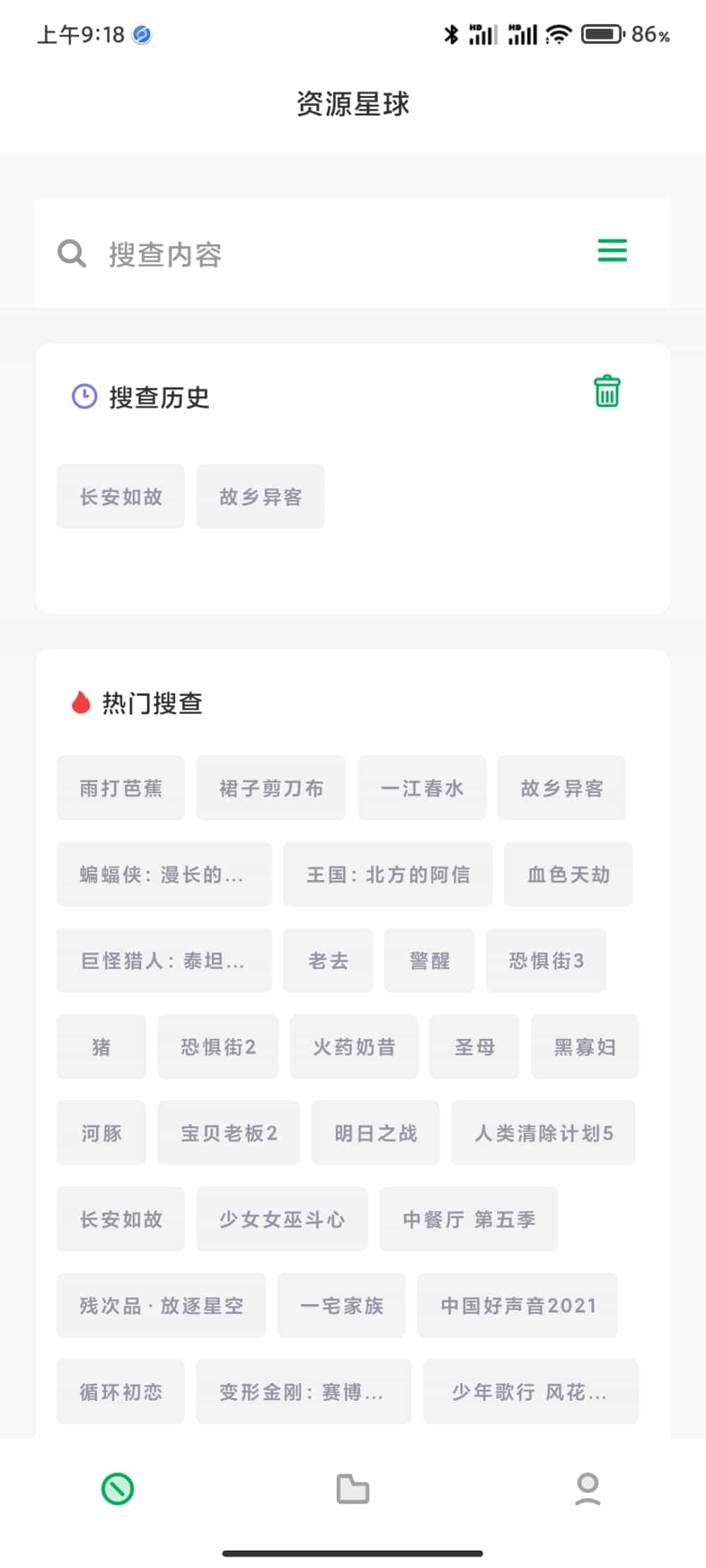Image resolution: width=706 pixels, height=1568 pixels.
Task: Choose 中餐厅 第五季 chip
Action: 469,1219
